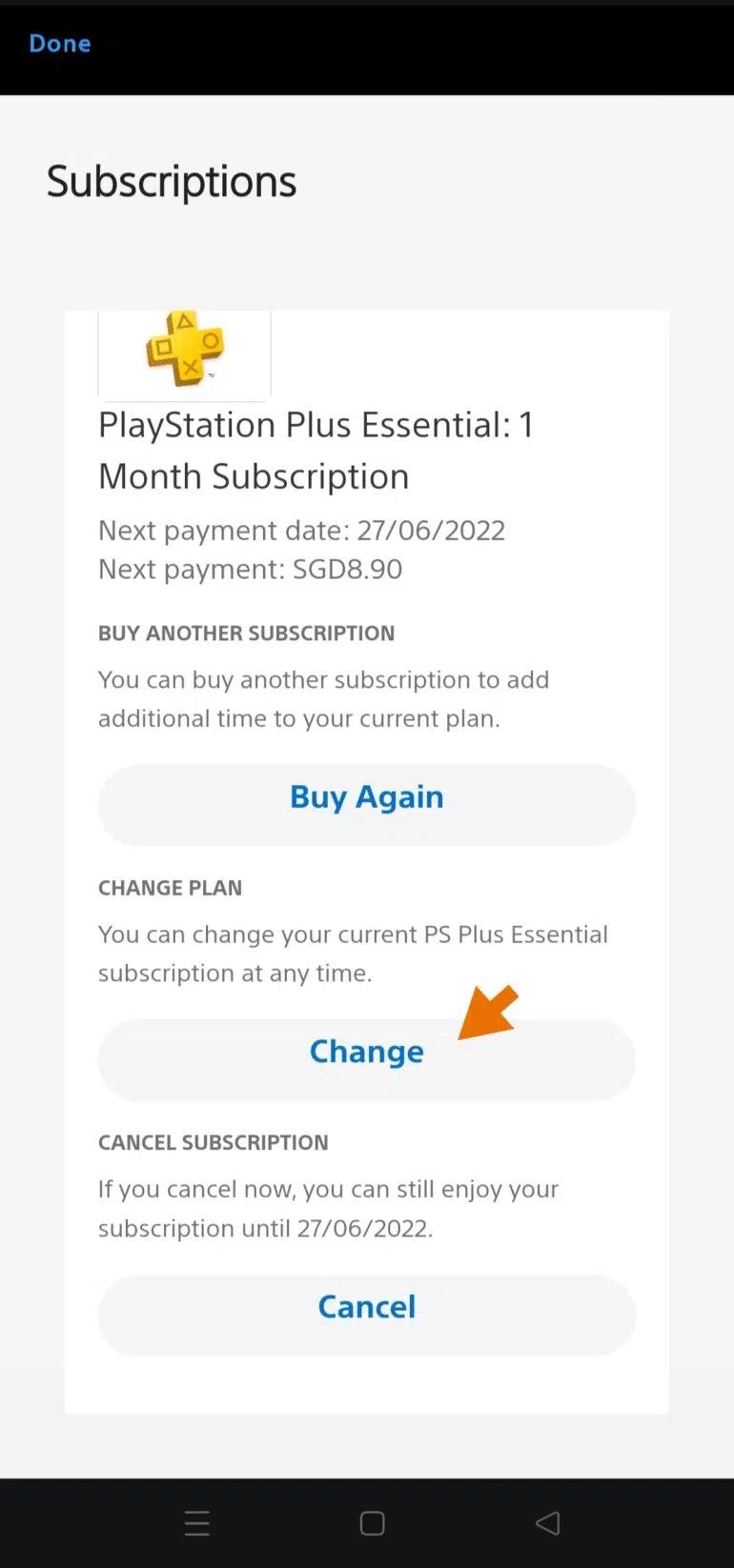Image resolution: width=734 pixels, height=1568 pixels.
Task: Tap Done to close subscriptions
Action: click(x=60, y=44)
